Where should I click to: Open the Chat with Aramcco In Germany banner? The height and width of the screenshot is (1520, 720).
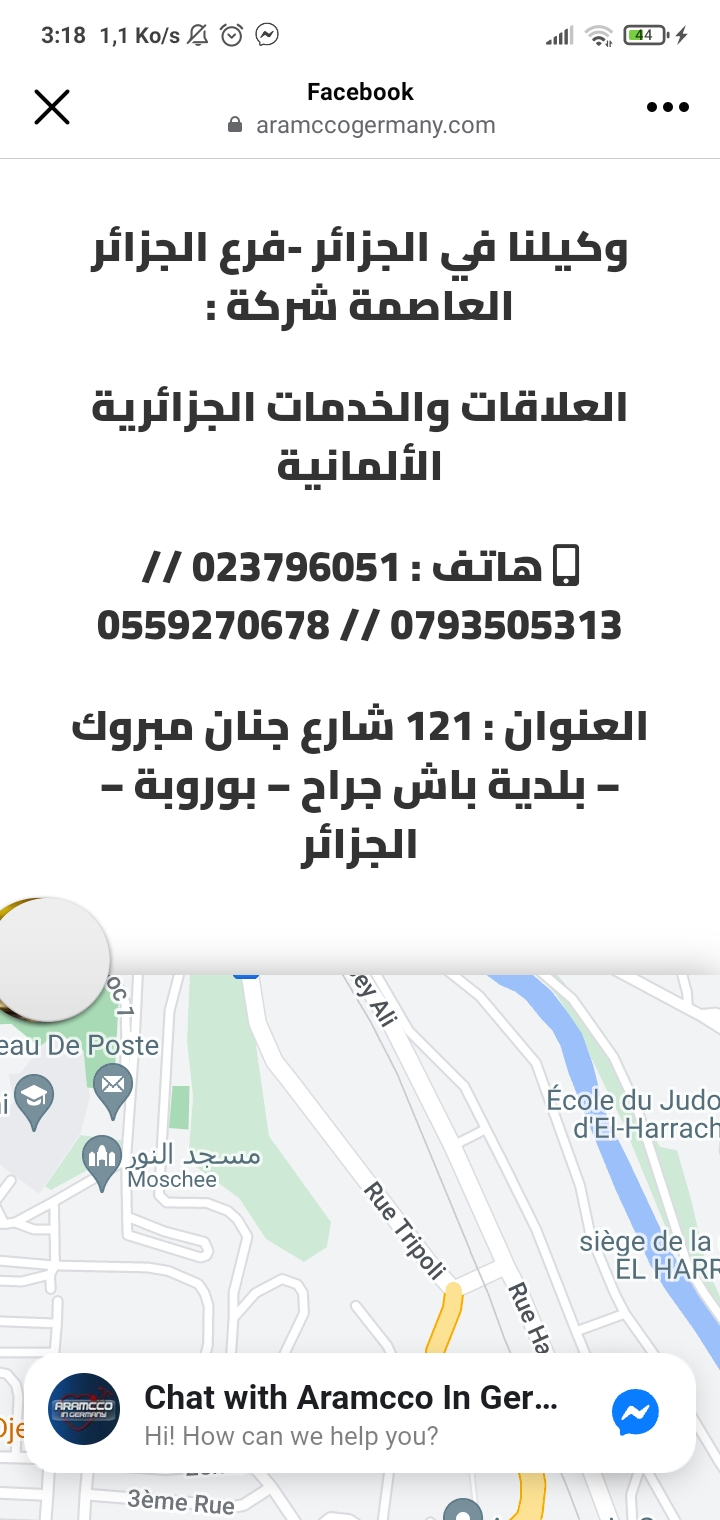[x=359, y=1414]
